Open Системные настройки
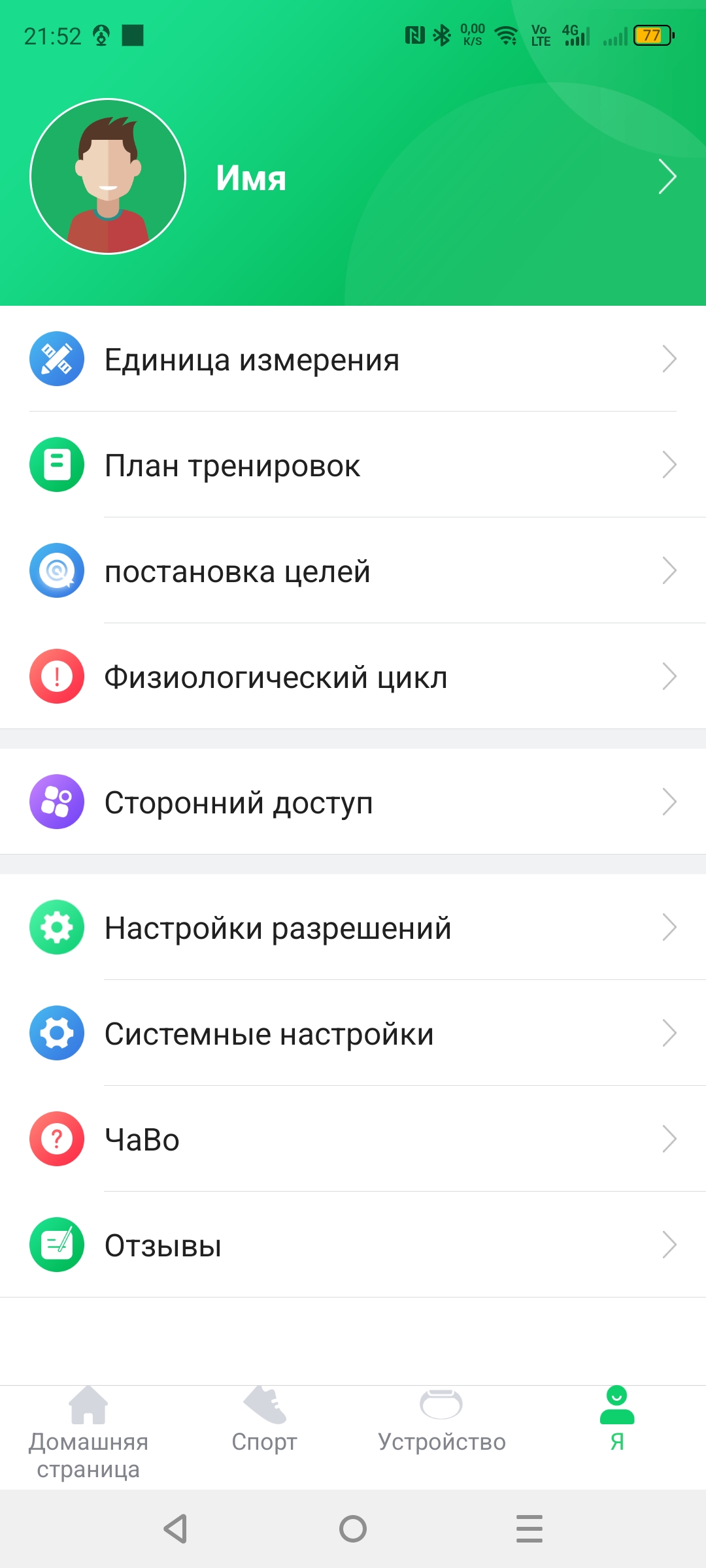This screenshot has width=706, height=1568. point(353,1034)
